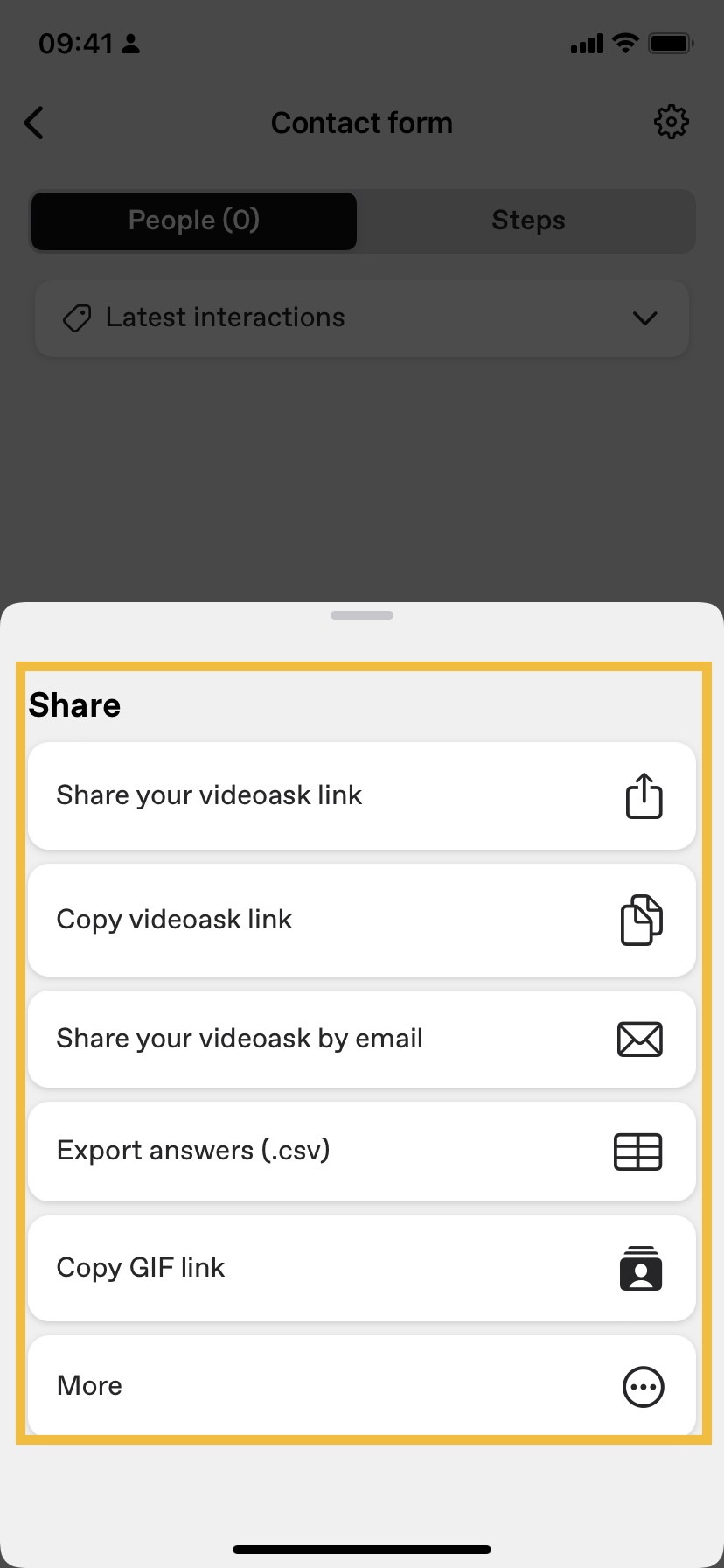Expand the Latest interactions dropdown
Image resolution: width=724 pixels, height=1568 pixels.
(361, 318)
